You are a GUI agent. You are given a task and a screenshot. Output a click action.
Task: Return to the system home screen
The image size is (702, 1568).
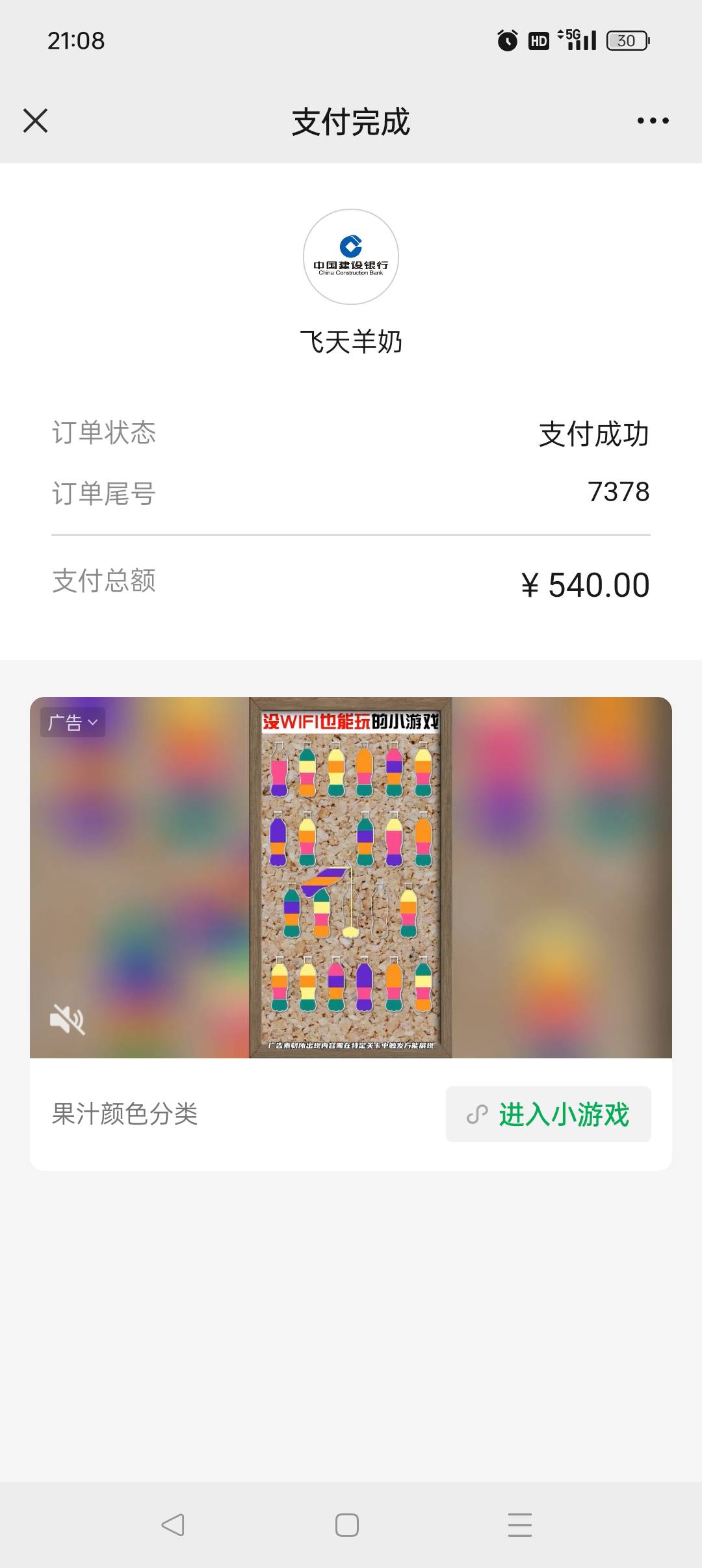347,1524
